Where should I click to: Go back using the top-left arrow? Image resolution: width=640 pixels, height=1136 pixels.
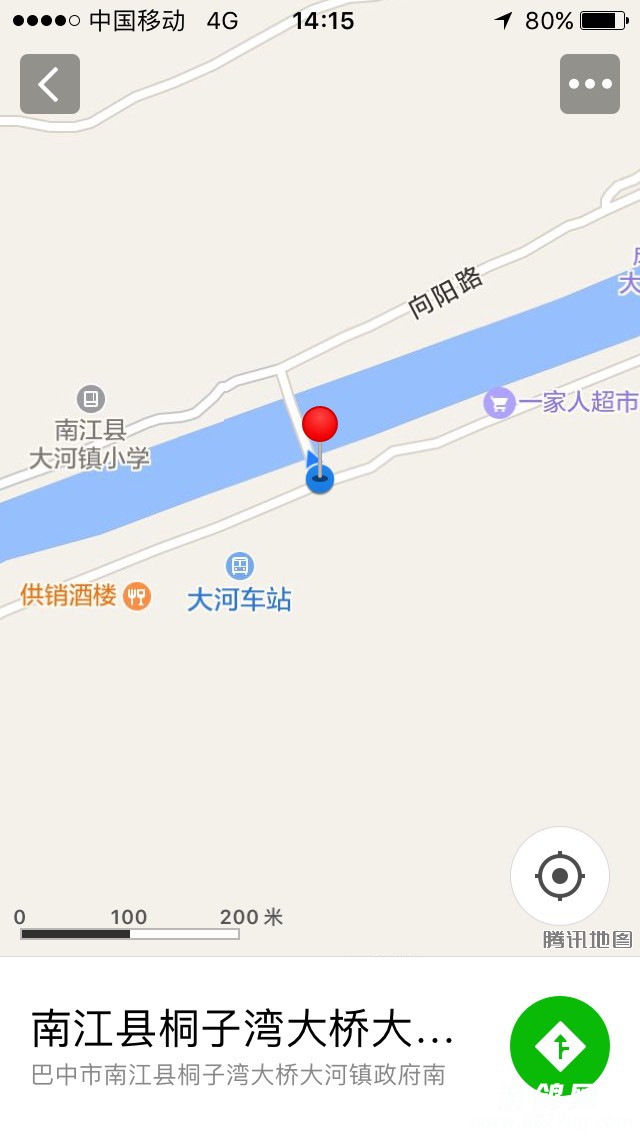(x=50, y=84)
